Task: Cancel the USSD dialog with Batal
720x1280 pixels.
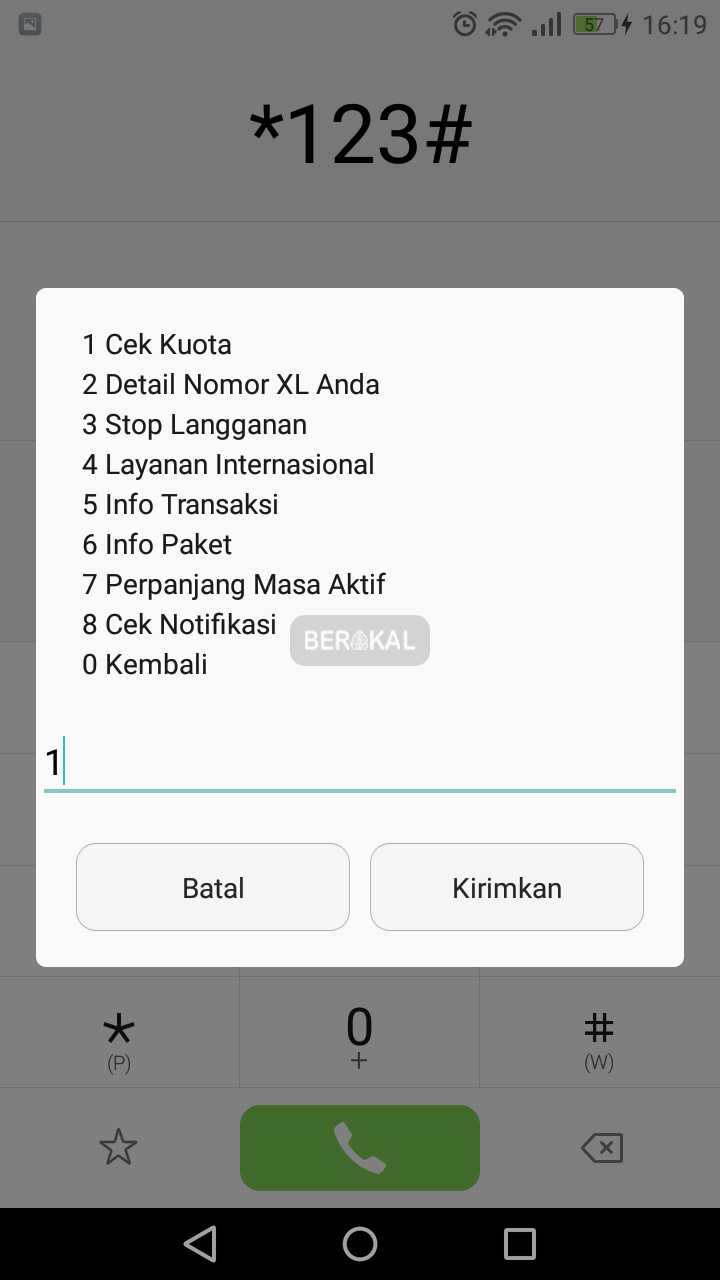Action: click(213, 887)
